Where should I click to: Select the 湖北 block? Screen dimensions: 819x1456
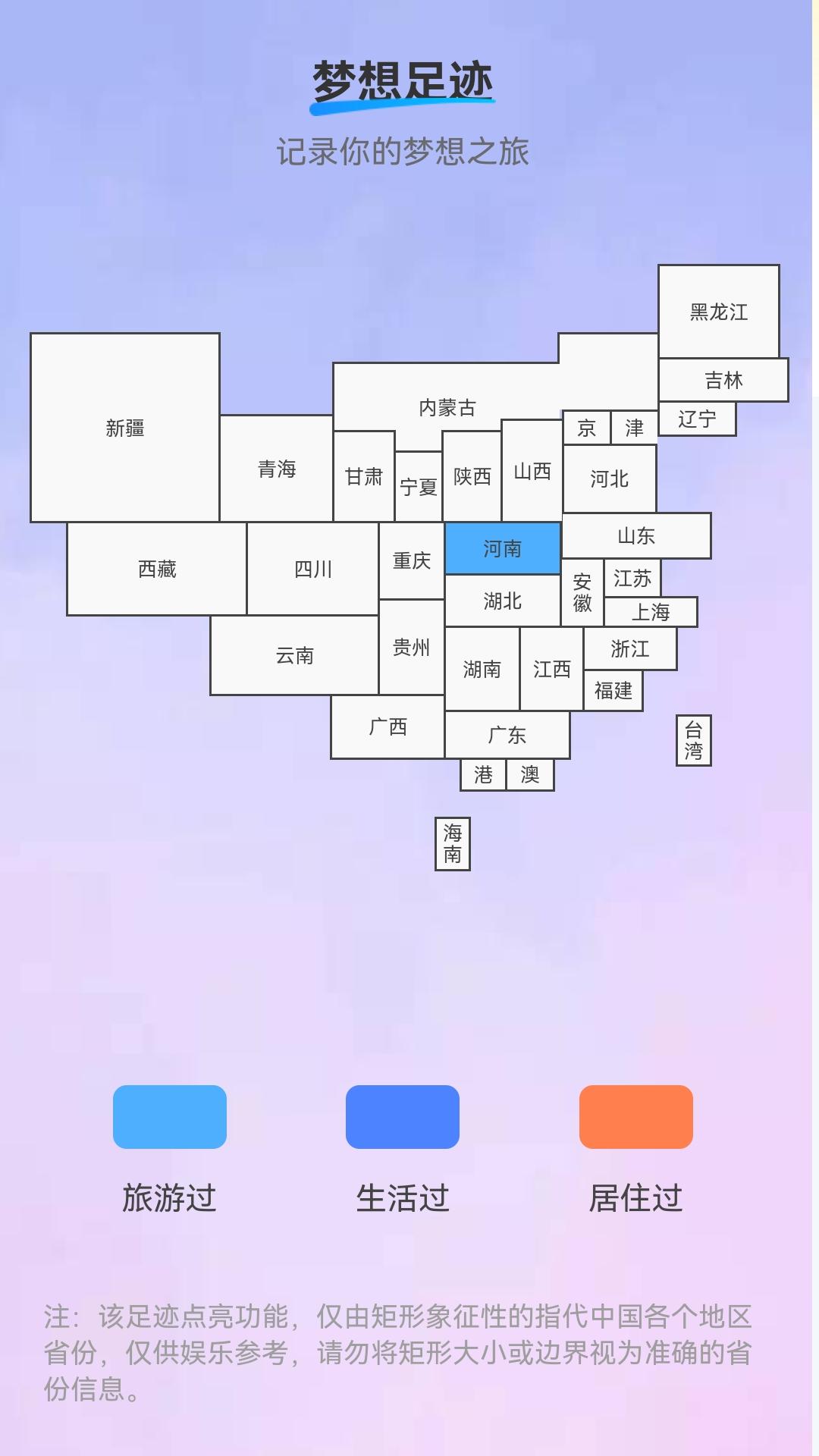pyautogui.click(x=502, y=601)
